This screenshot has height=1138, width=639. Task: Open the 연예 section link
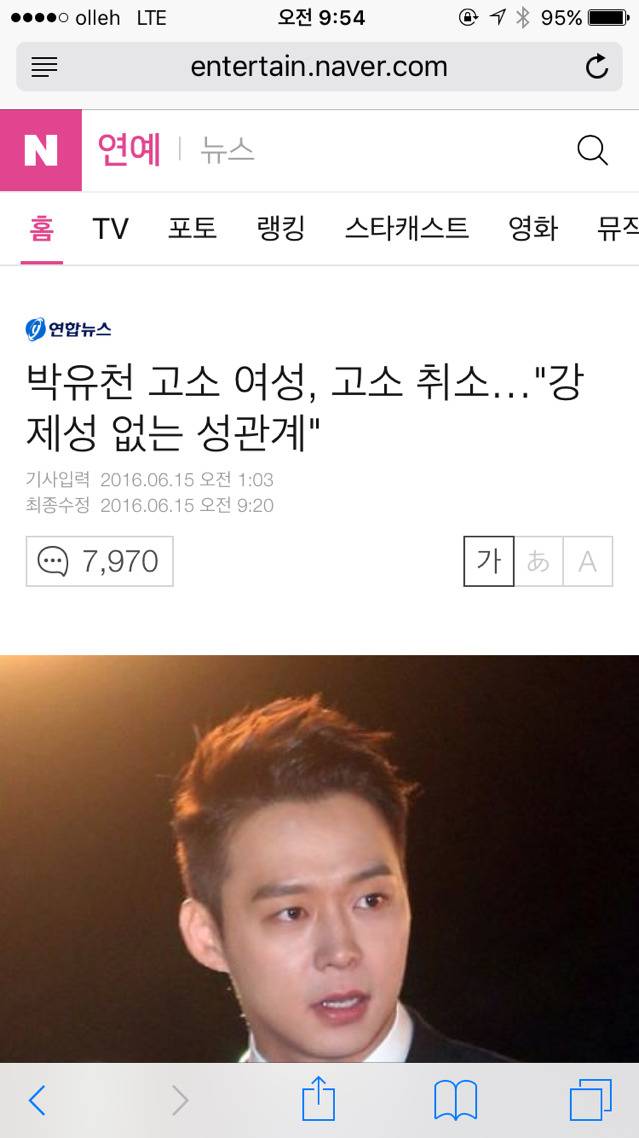click(129, 150)
